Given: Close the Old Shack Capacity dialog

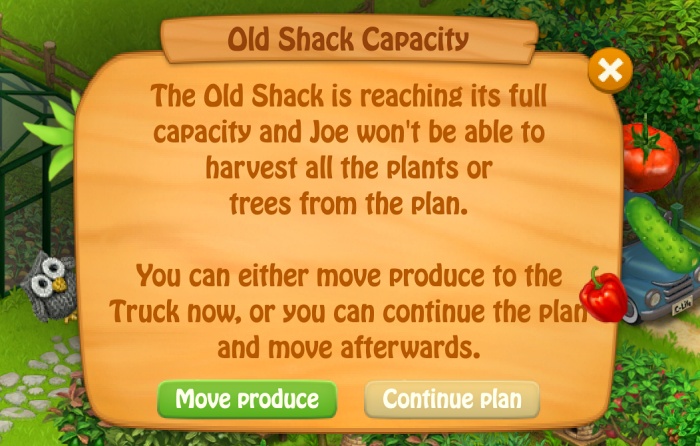Looking at the screenshot, I should tap(609, 70).
